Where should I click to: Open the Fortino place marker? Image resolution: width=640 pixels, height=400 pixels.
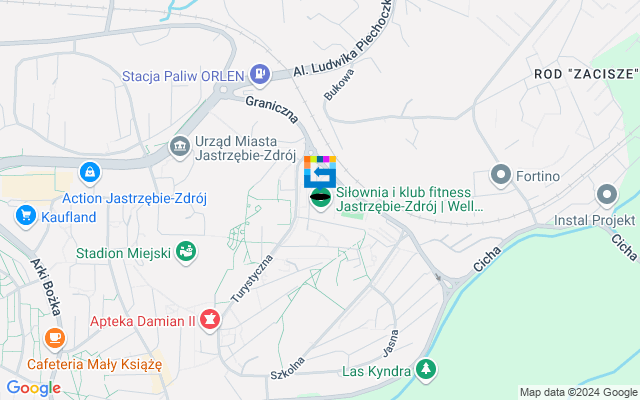pos(501,175)
